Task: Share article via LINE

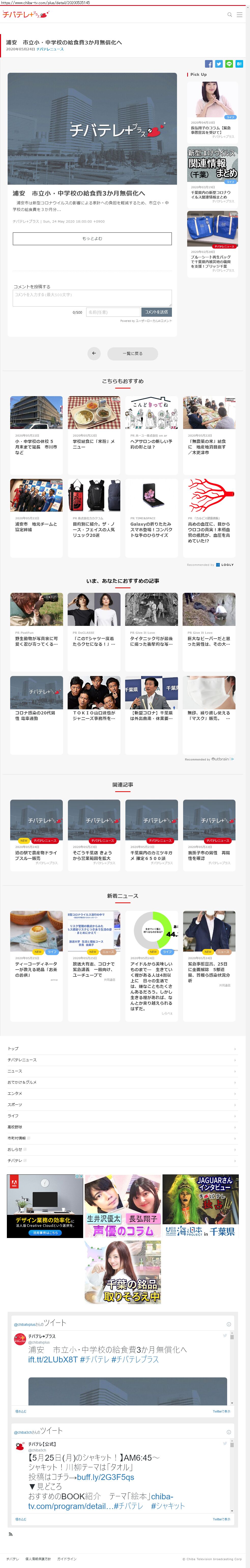Action: click(229, 64)
